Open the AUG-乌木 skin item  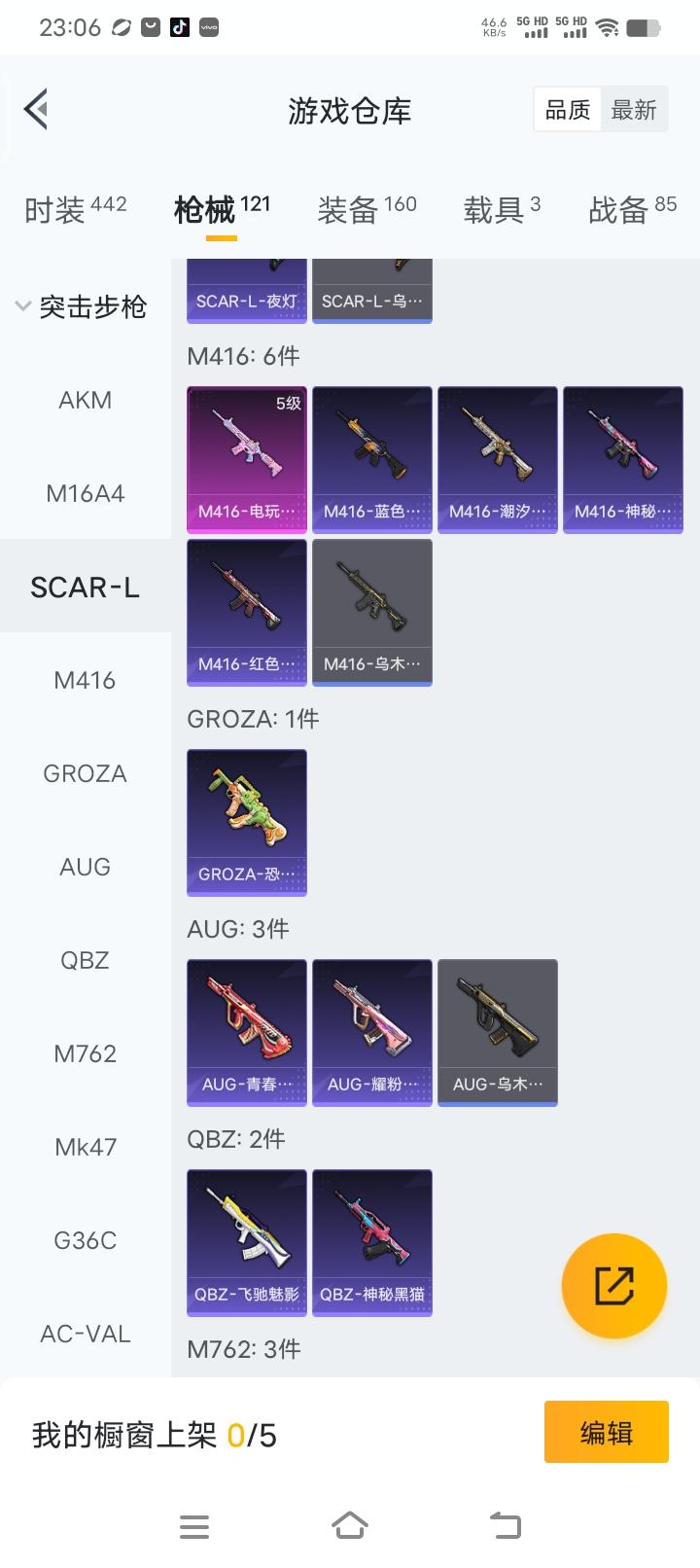pos(498,1032)
